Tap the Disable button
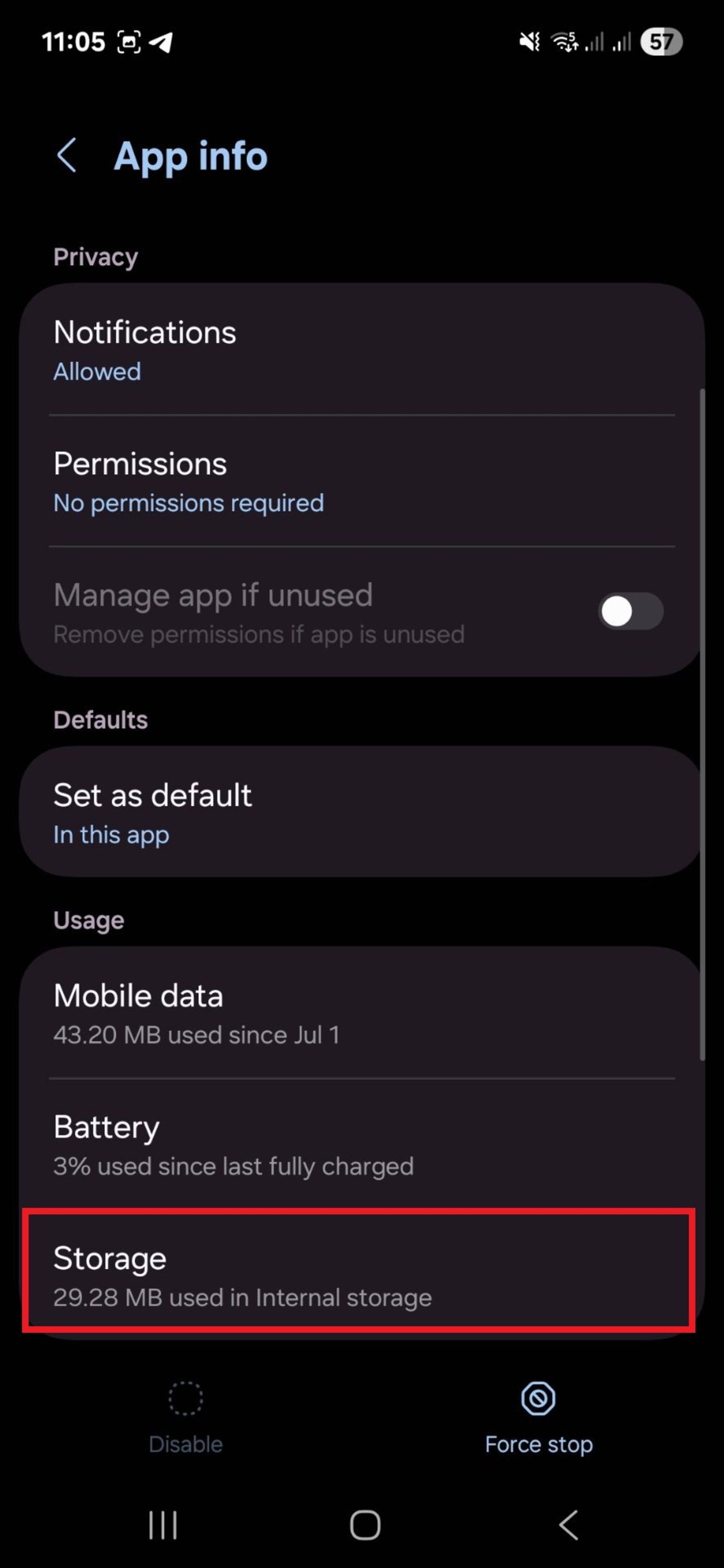Image resolution: width=724 pixels, height=1568 pixels. pyautogui.click(x=186, y=1417)
